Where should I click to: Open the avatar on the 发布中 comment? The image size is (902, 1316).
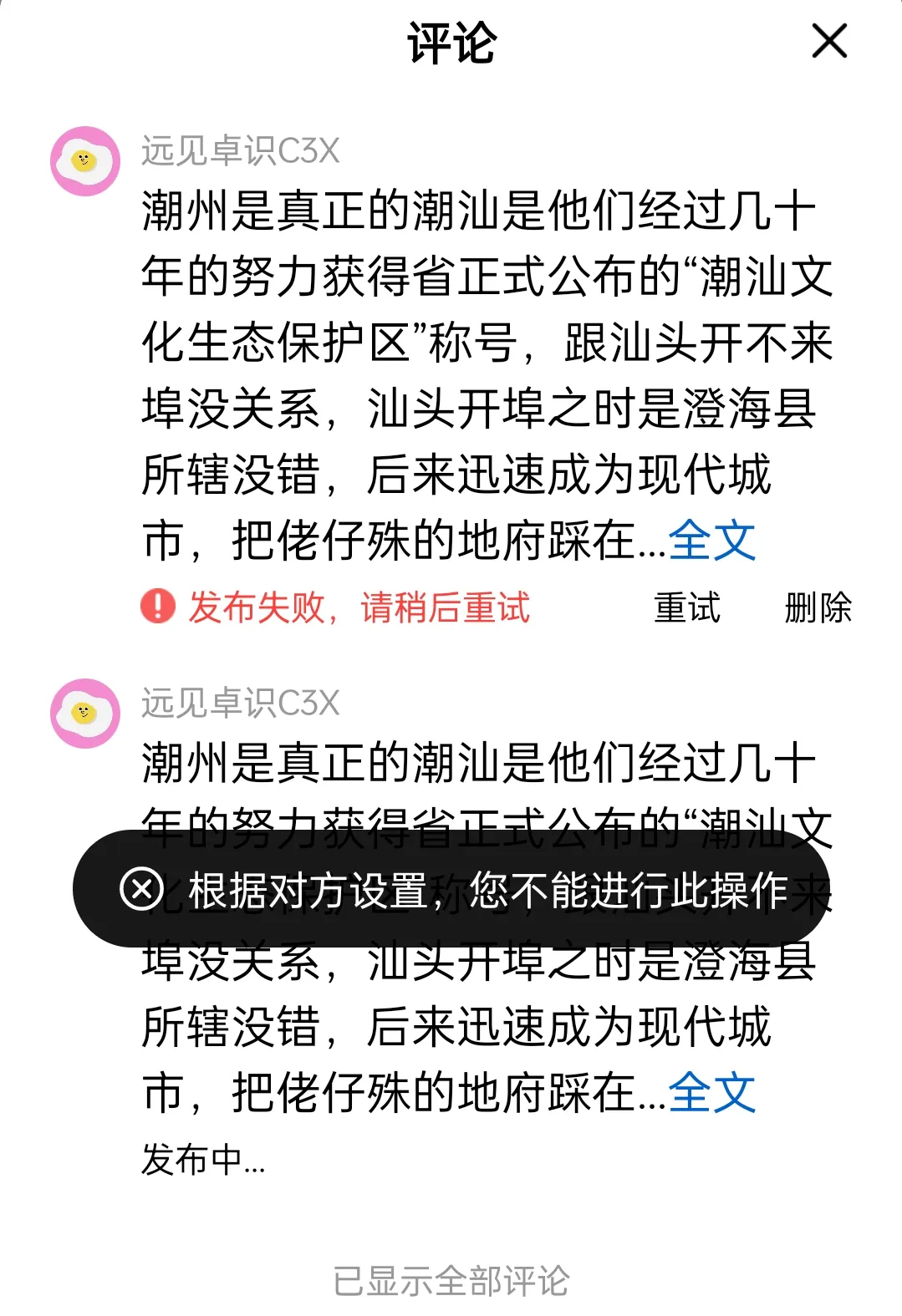(x=85, y=714)
